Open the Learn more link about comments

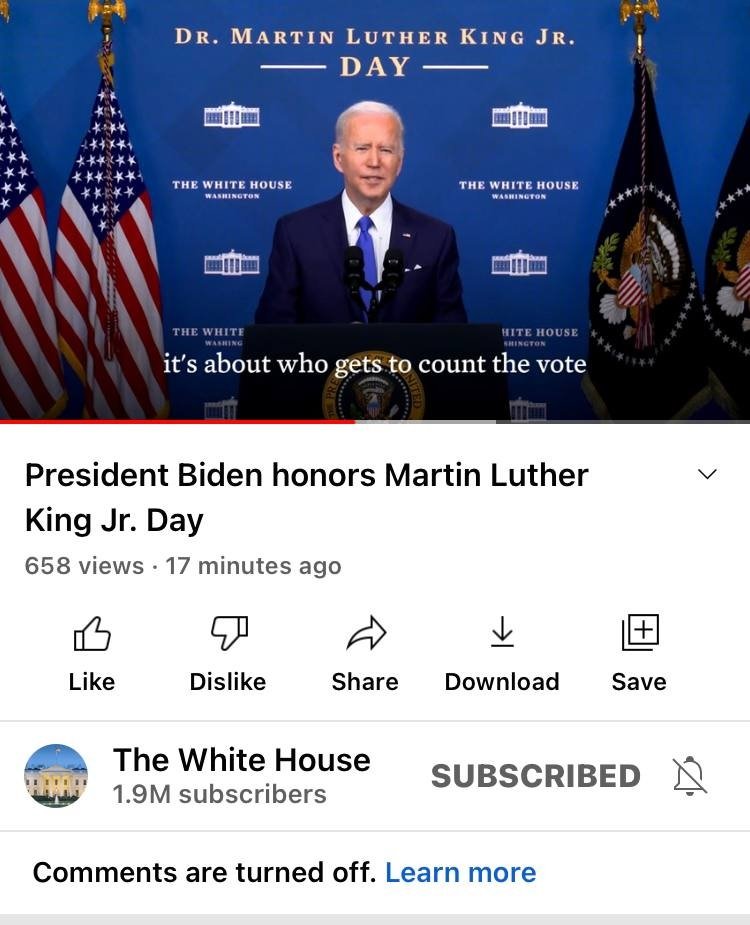pos(460,872)
